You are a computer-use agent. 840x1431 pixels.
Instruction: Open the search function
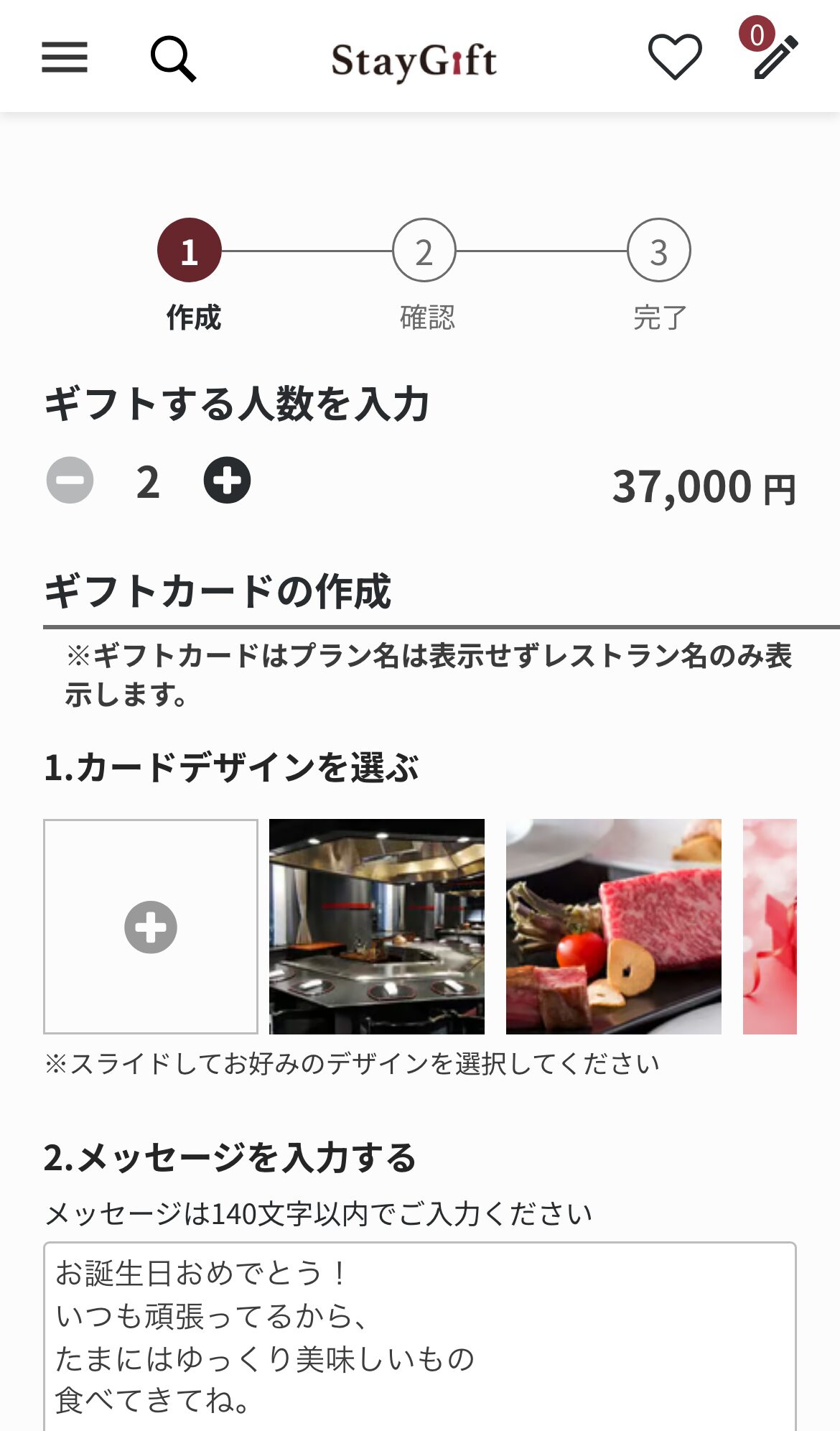(172, 60)
